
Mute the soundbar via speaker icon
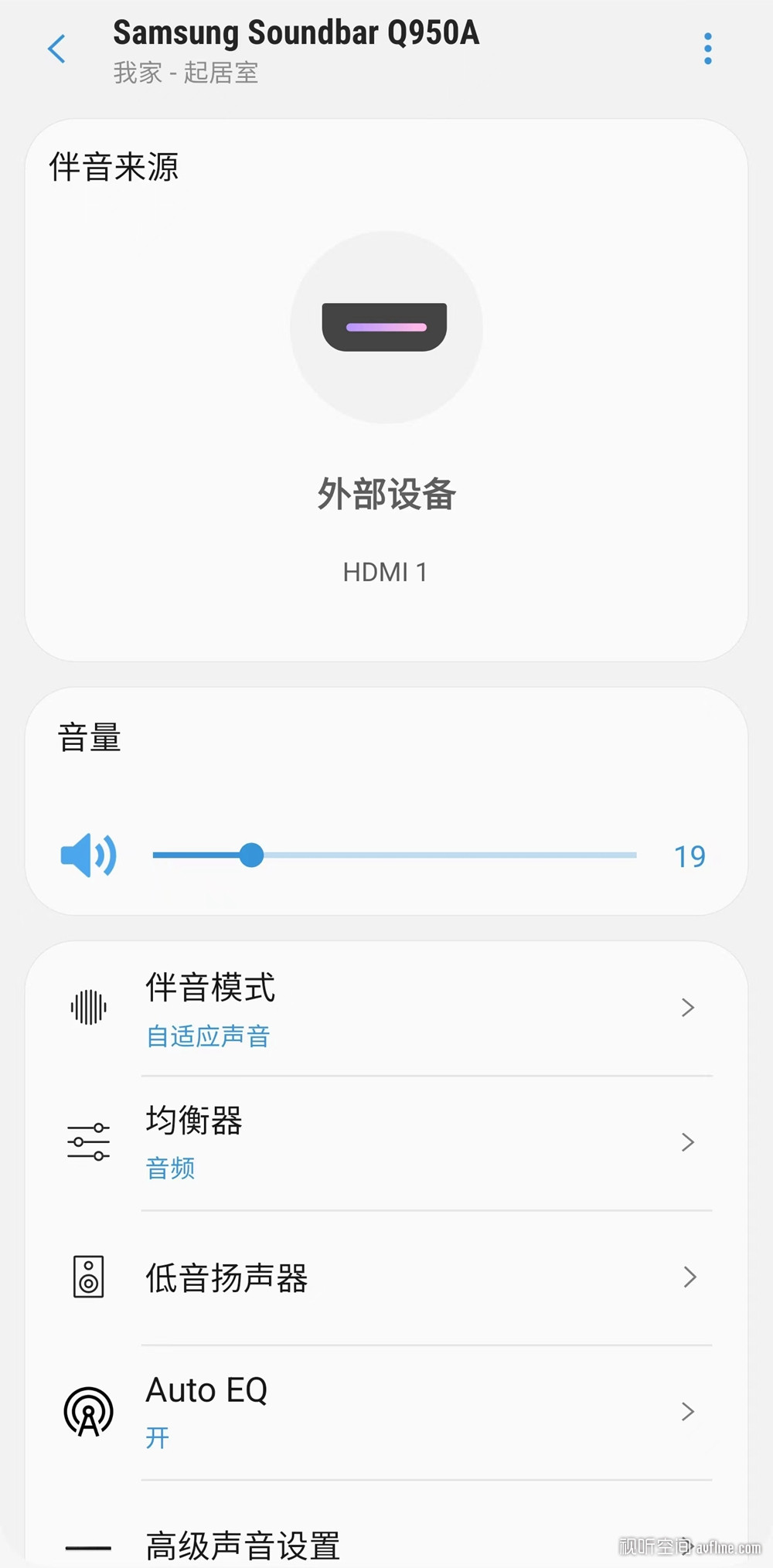[x=88, y=855]
